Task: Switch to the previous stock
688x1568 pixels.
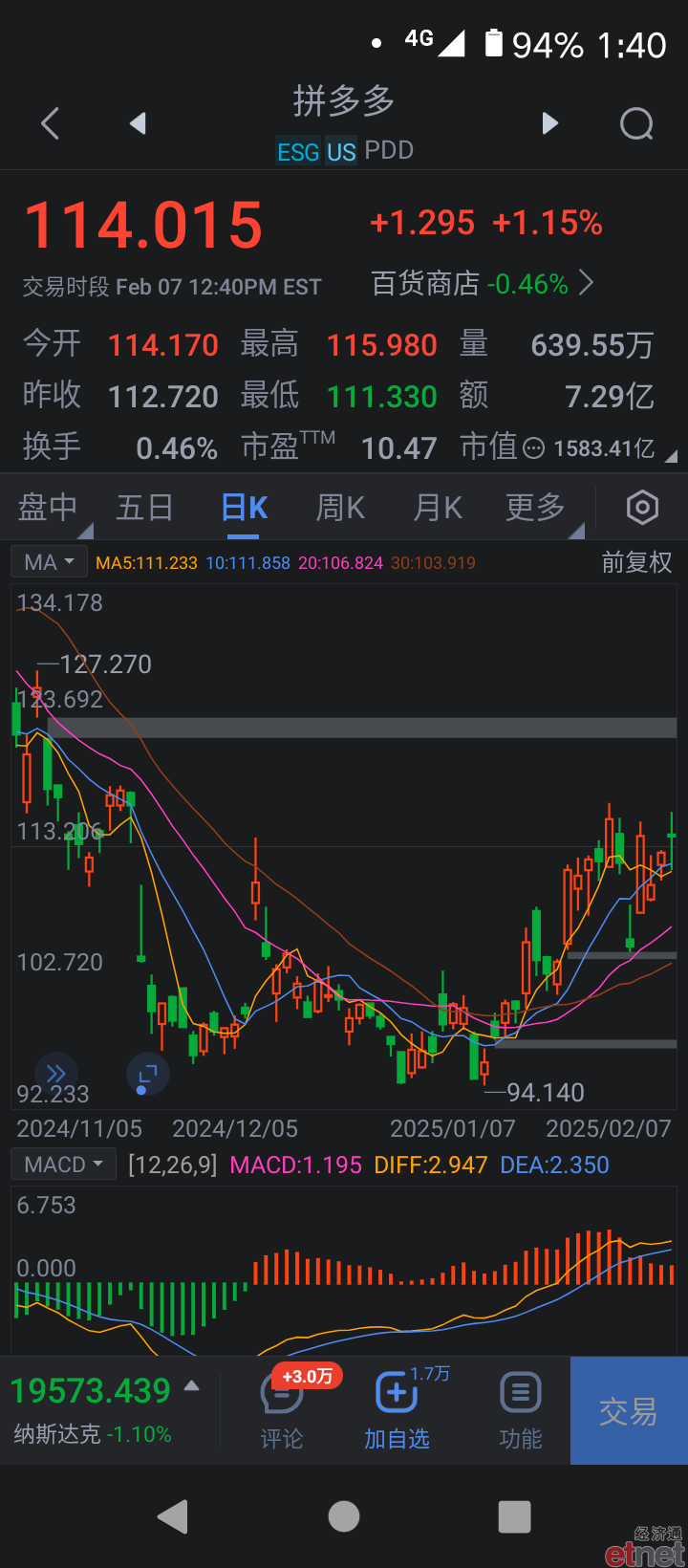Action: coord(138,123)
